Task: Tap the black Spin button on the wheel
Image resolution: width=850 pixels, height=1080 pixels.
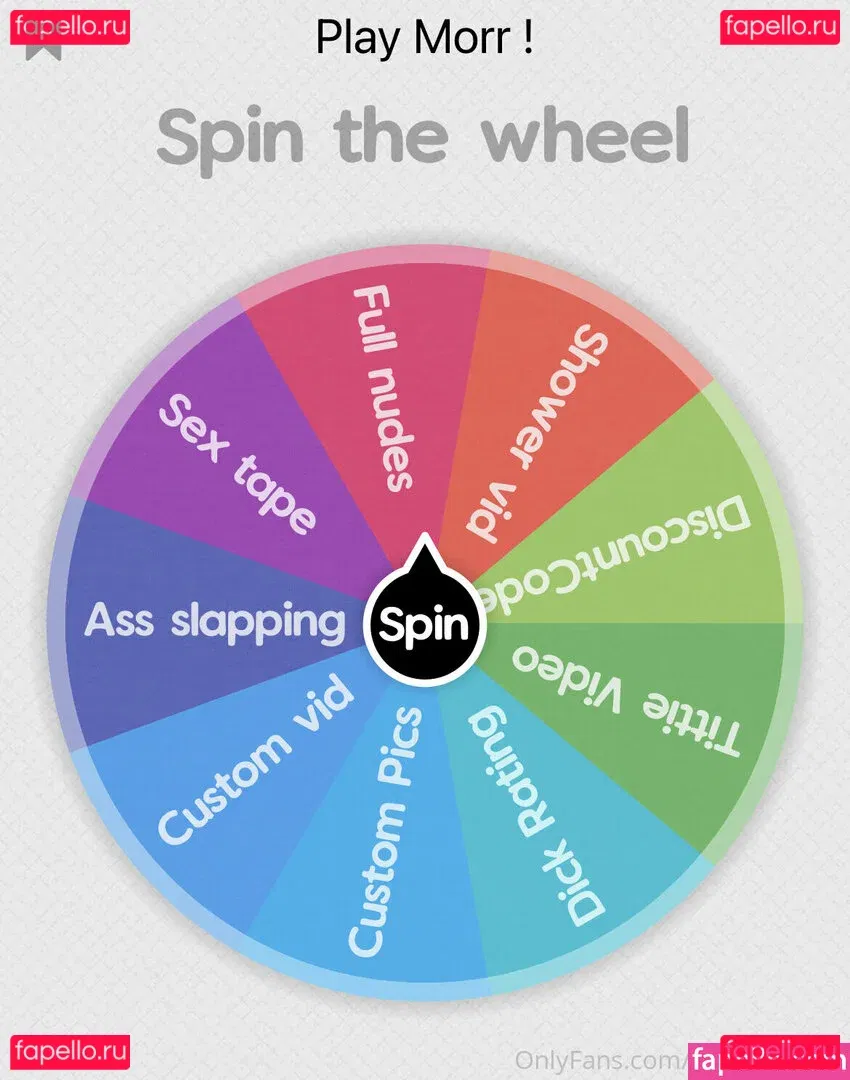Action: coord(424,624)
